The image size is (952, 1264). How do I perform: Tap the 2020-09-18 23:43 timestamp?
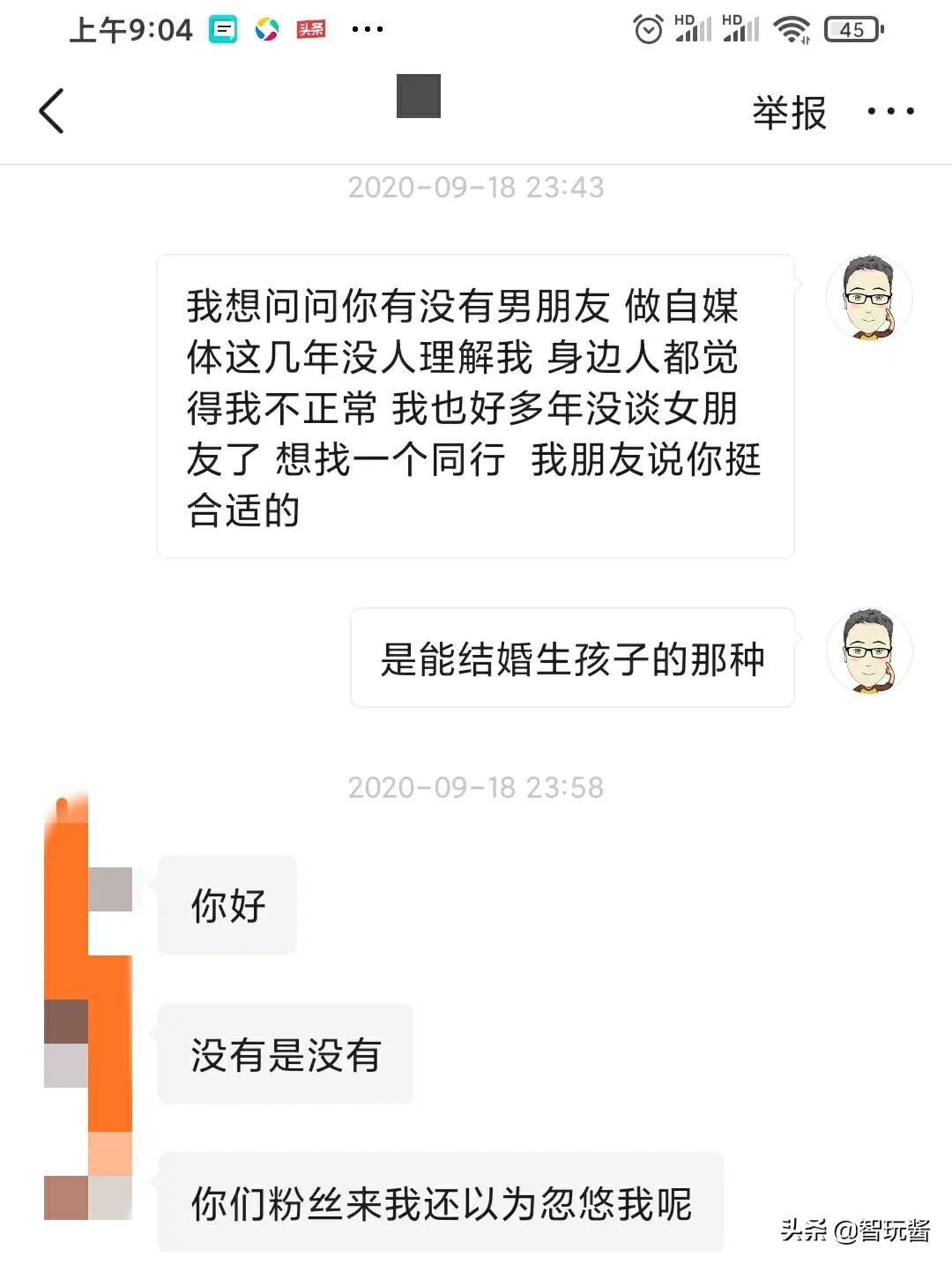click(x=476, y=187)
